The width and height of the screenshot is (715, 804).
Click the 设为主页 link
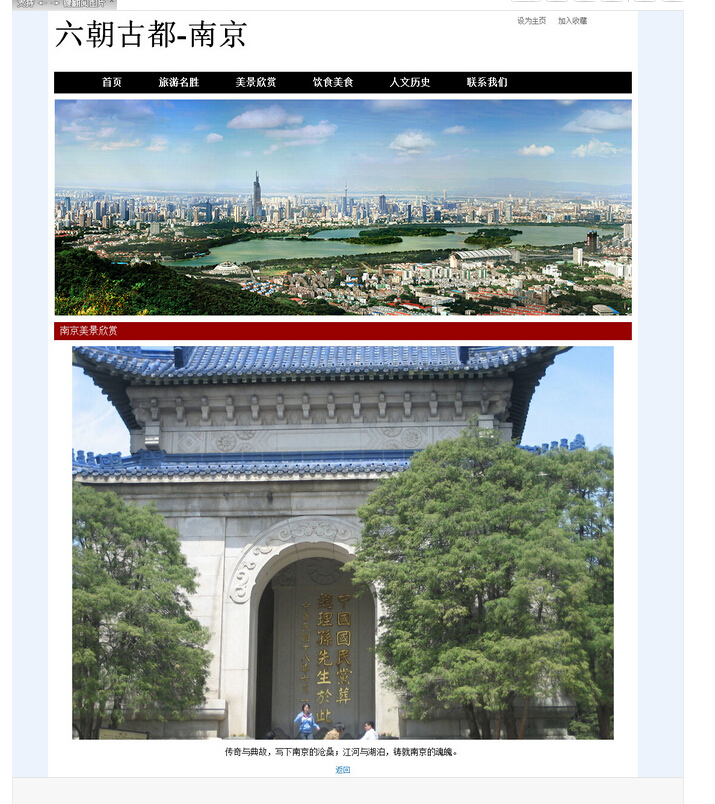point(531,21)
